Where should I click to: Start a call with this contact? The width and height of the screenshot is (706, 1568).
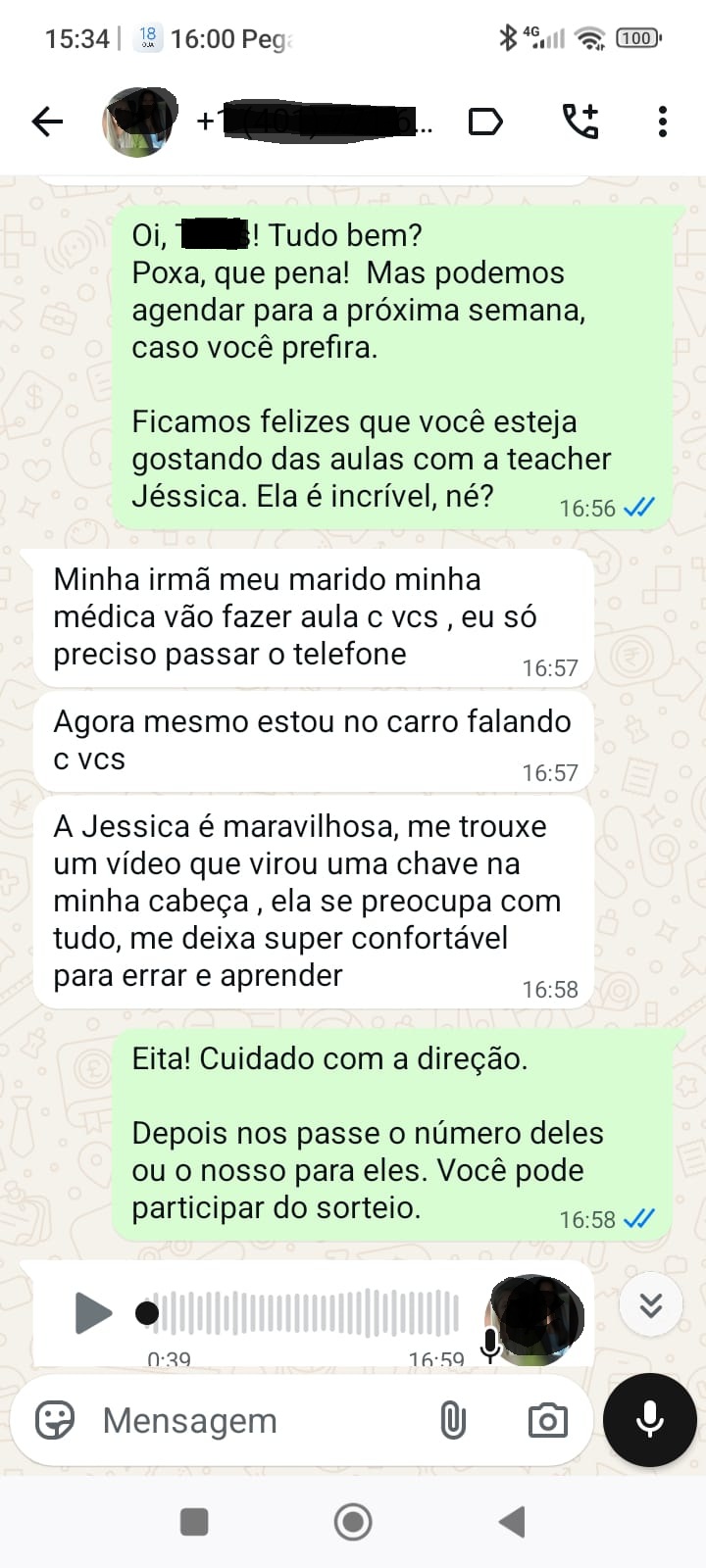(580, 122)
